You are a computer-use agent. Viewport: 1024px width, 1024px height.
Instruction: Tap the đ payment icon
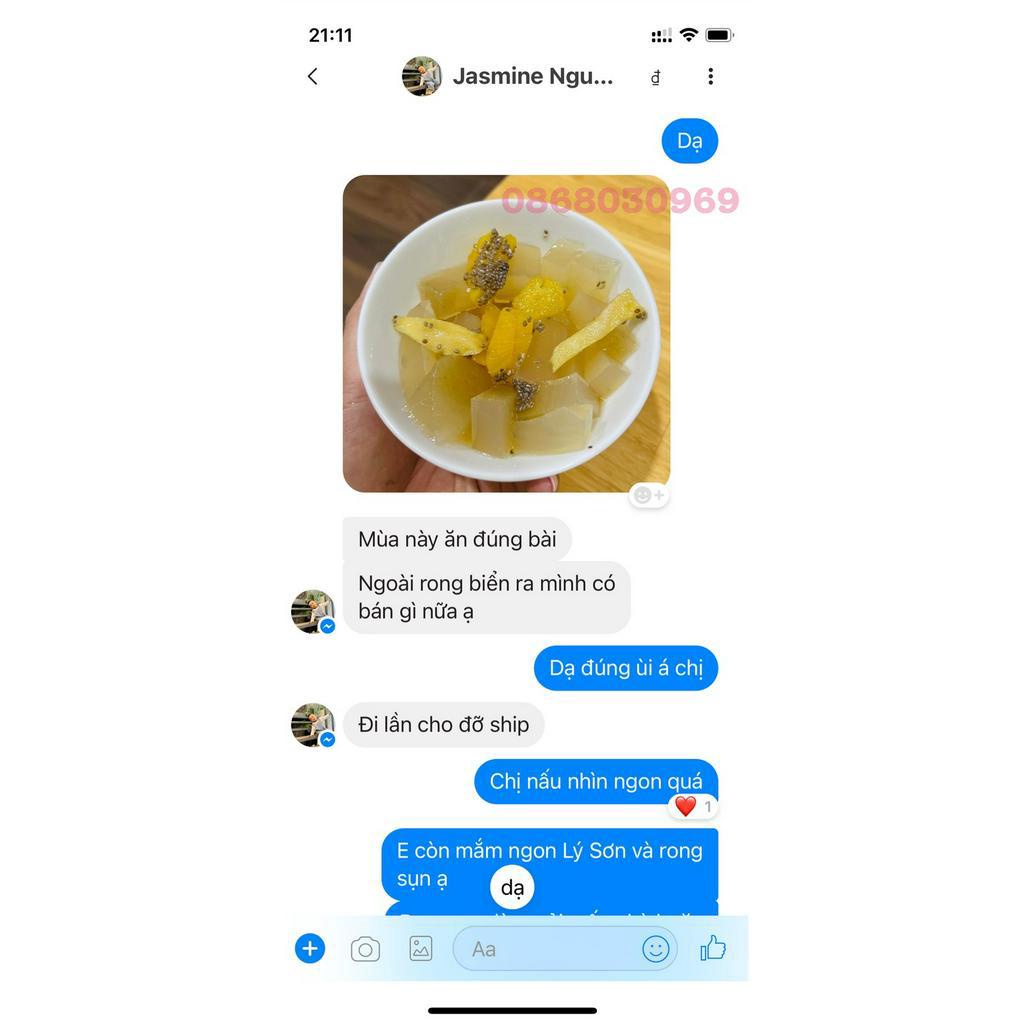point(655,77)
